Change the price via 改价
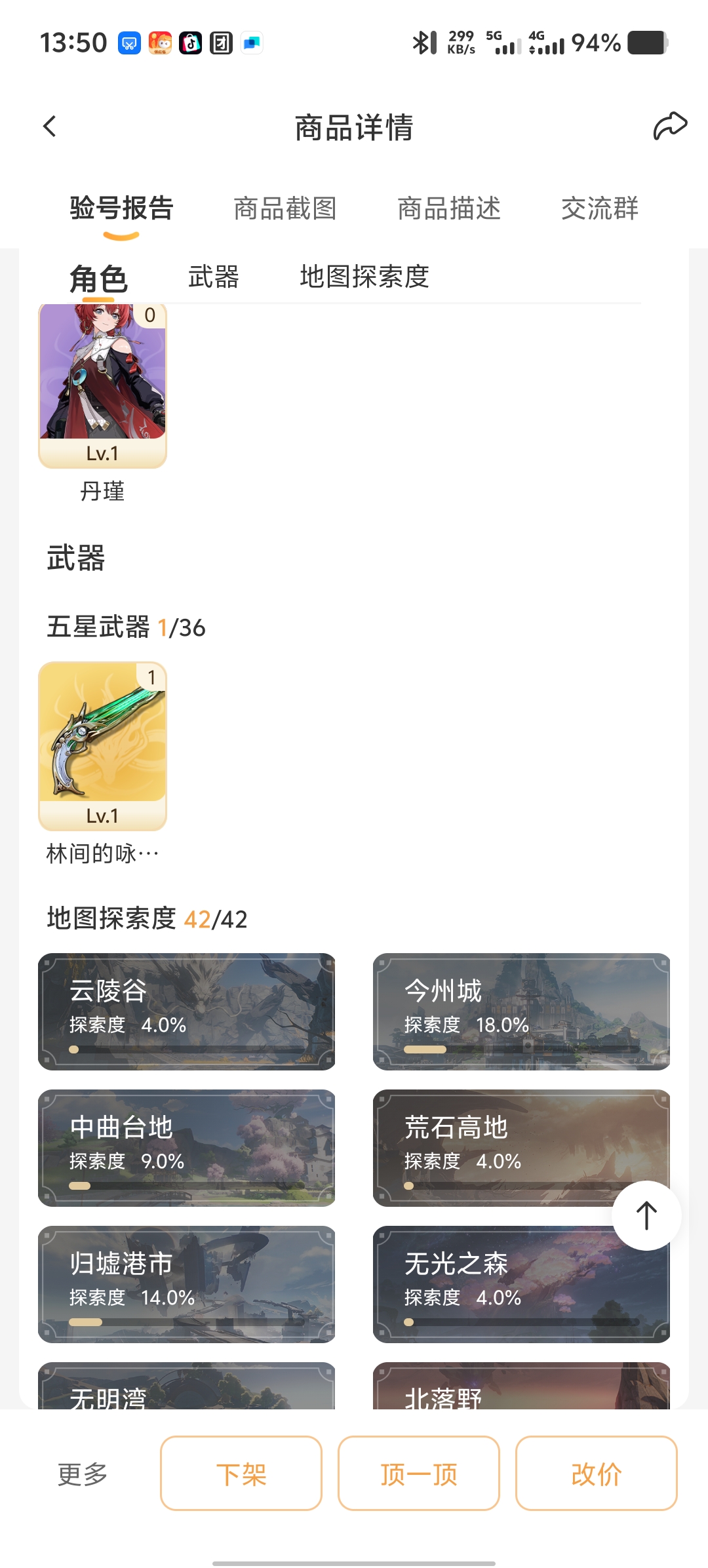 tap(596, 1474)
